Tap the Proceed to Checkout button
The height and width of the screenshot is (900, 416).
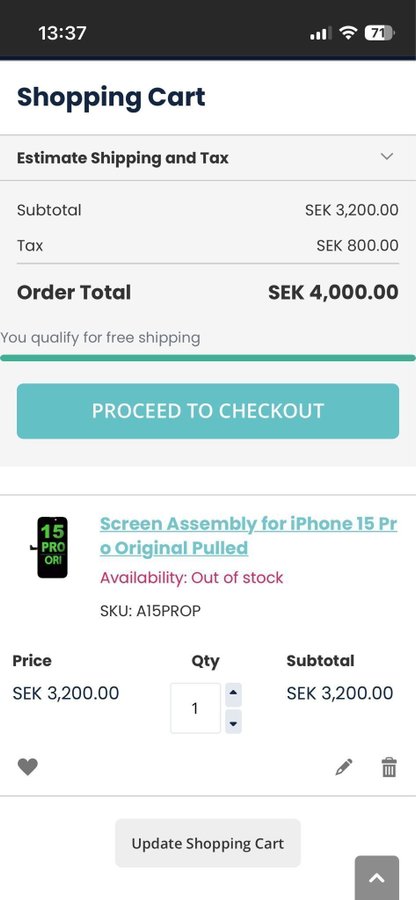pyautogui.click(x=208, y=411)
